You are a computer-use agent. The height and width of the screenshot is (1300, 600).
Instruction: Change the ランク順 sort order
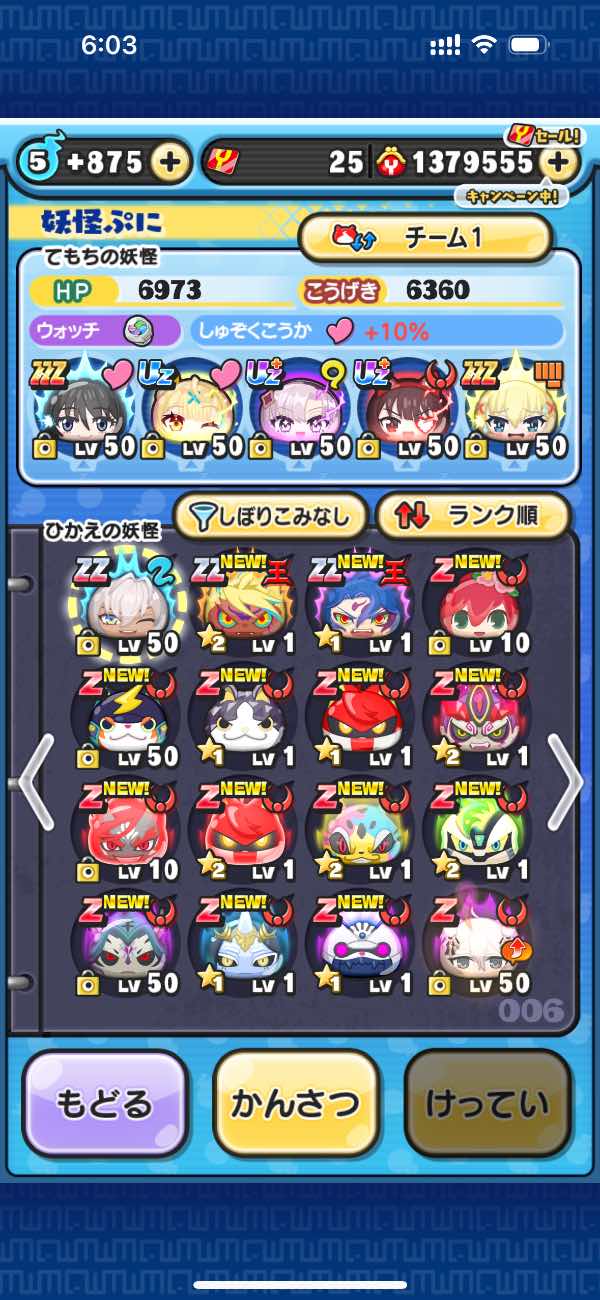[x=472, y=516]
